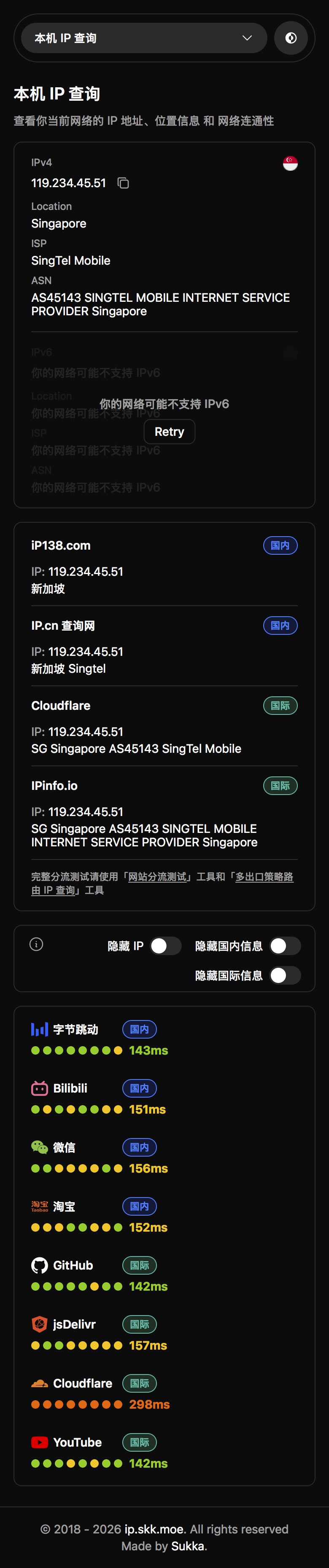
Task: Enable 隐藏国内信息 switch
Action: [x=285, y=946]
